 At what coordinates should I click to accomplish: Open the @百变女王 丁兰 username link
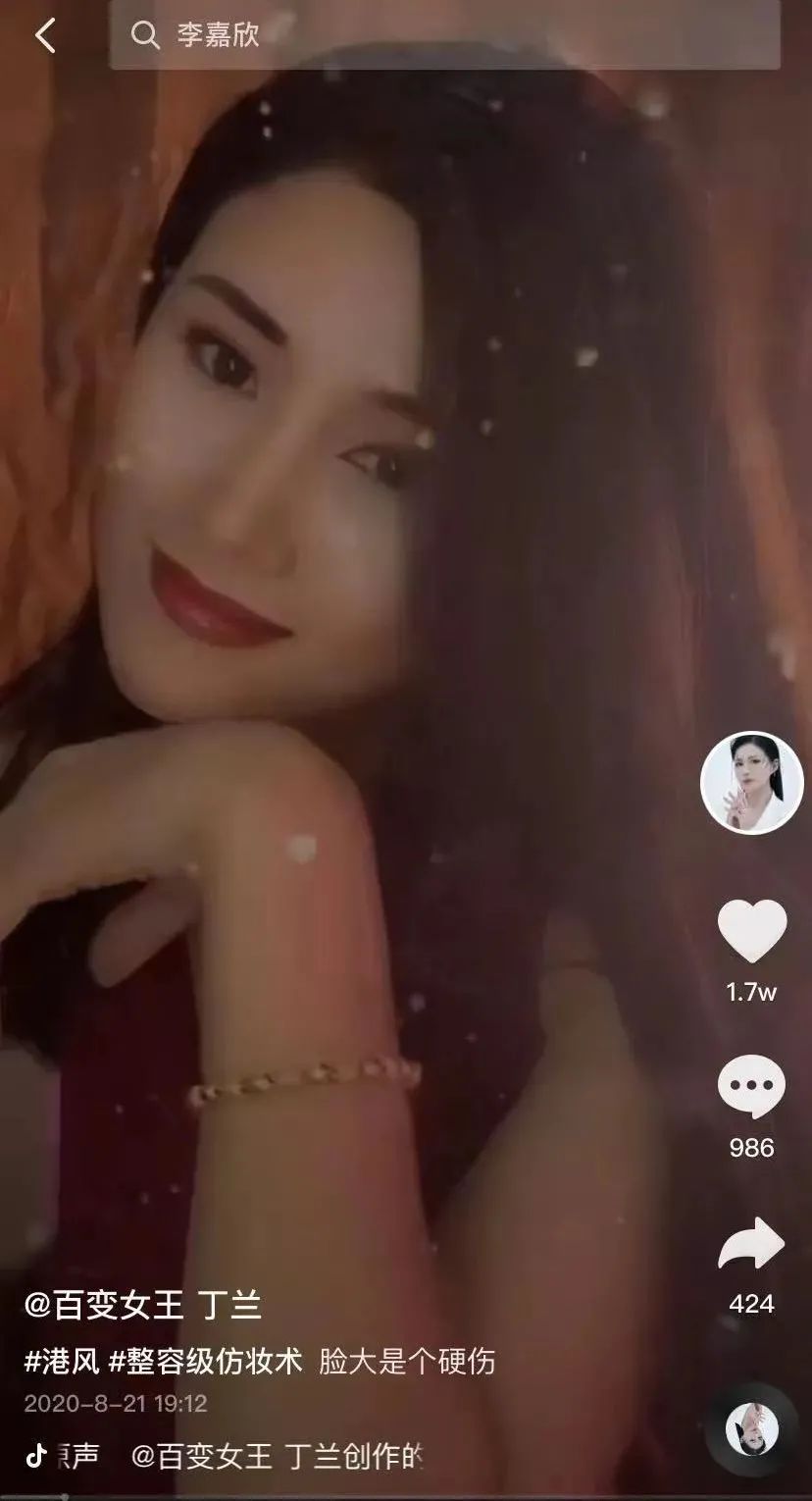143,1306
